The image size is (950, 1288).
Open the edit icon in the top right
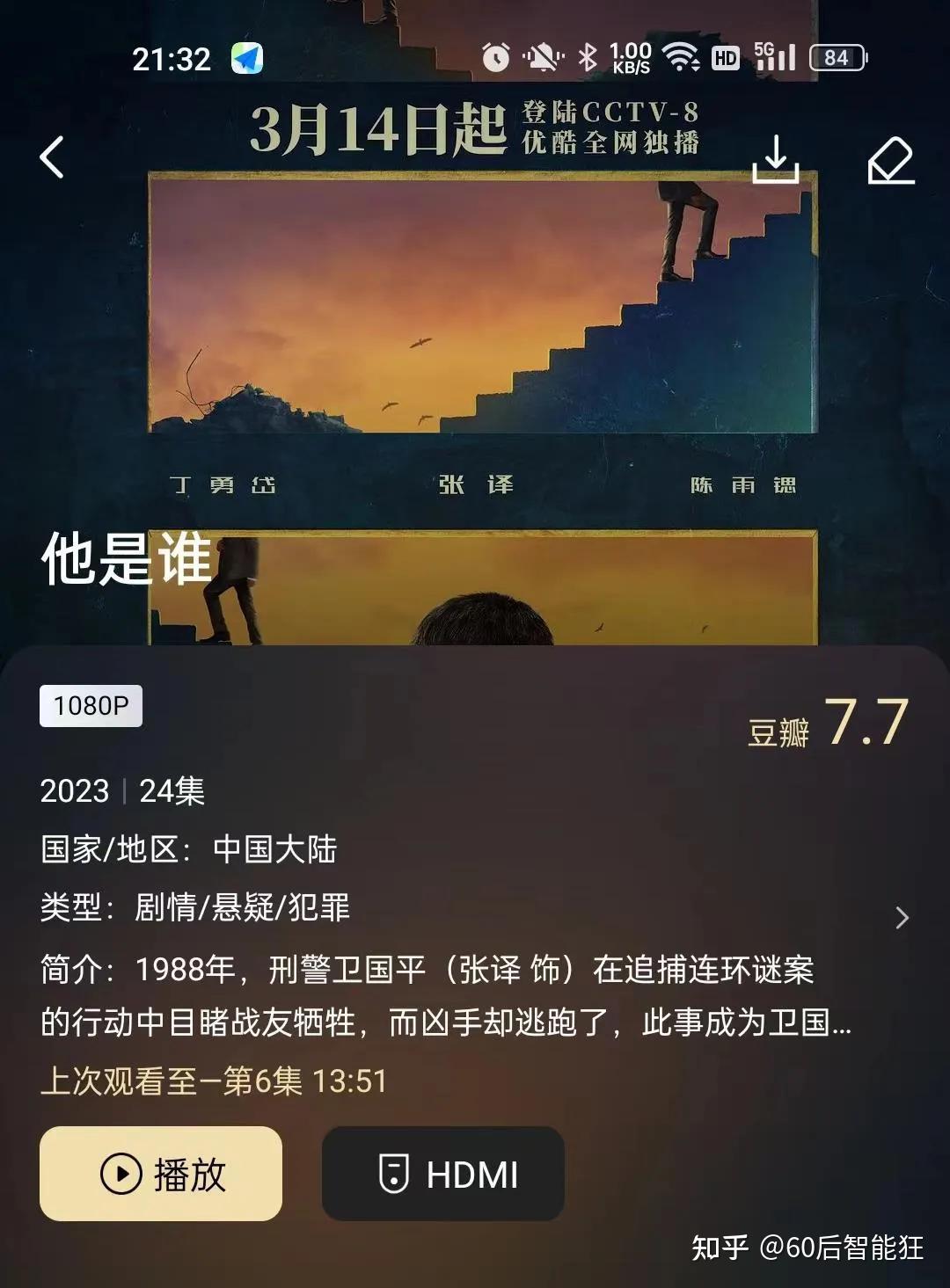tap(890, 160)
